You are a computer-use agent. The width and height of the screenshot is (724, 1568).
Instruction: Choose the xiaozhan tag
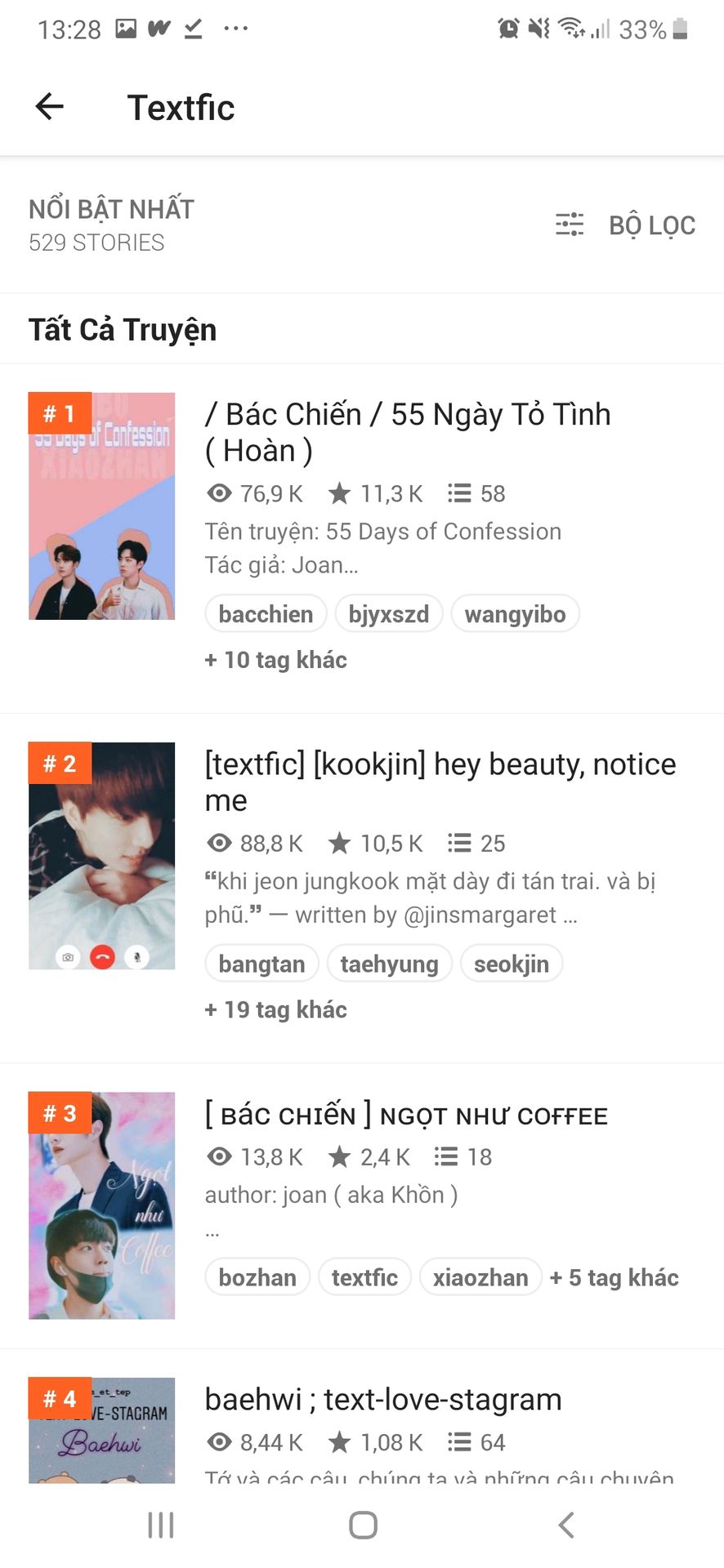[480, 1277]
